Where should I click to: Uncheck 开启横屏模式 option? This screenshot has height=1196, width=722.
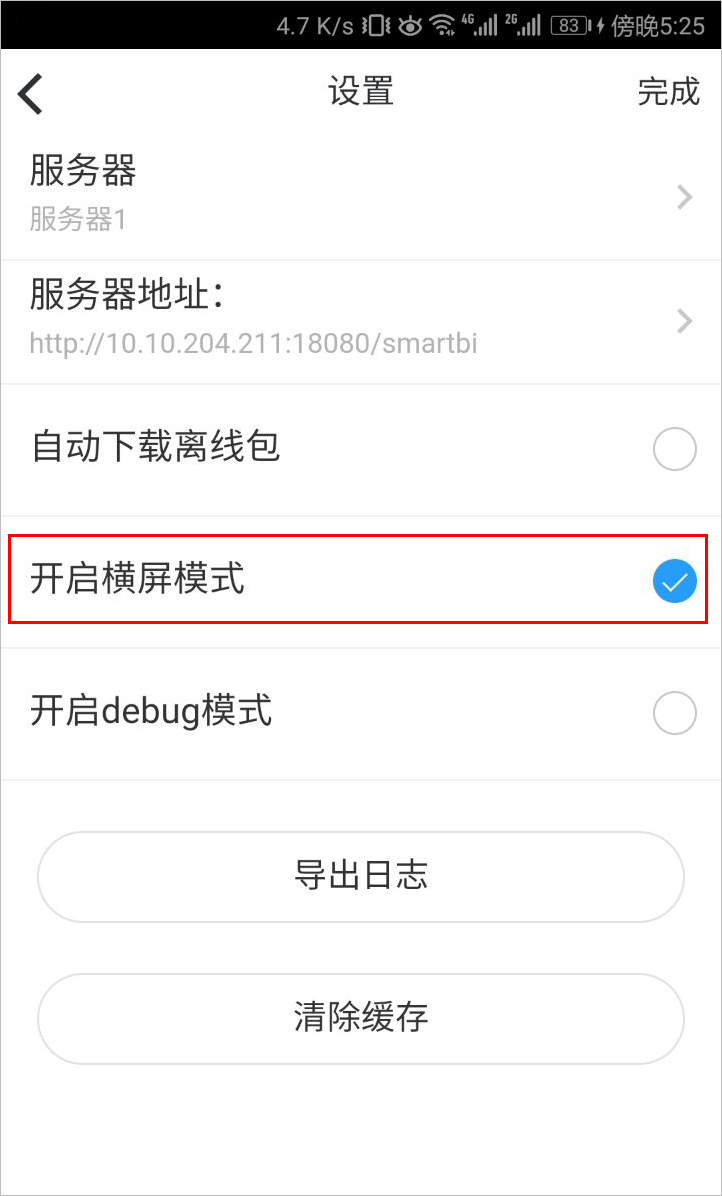pos(674,581)
